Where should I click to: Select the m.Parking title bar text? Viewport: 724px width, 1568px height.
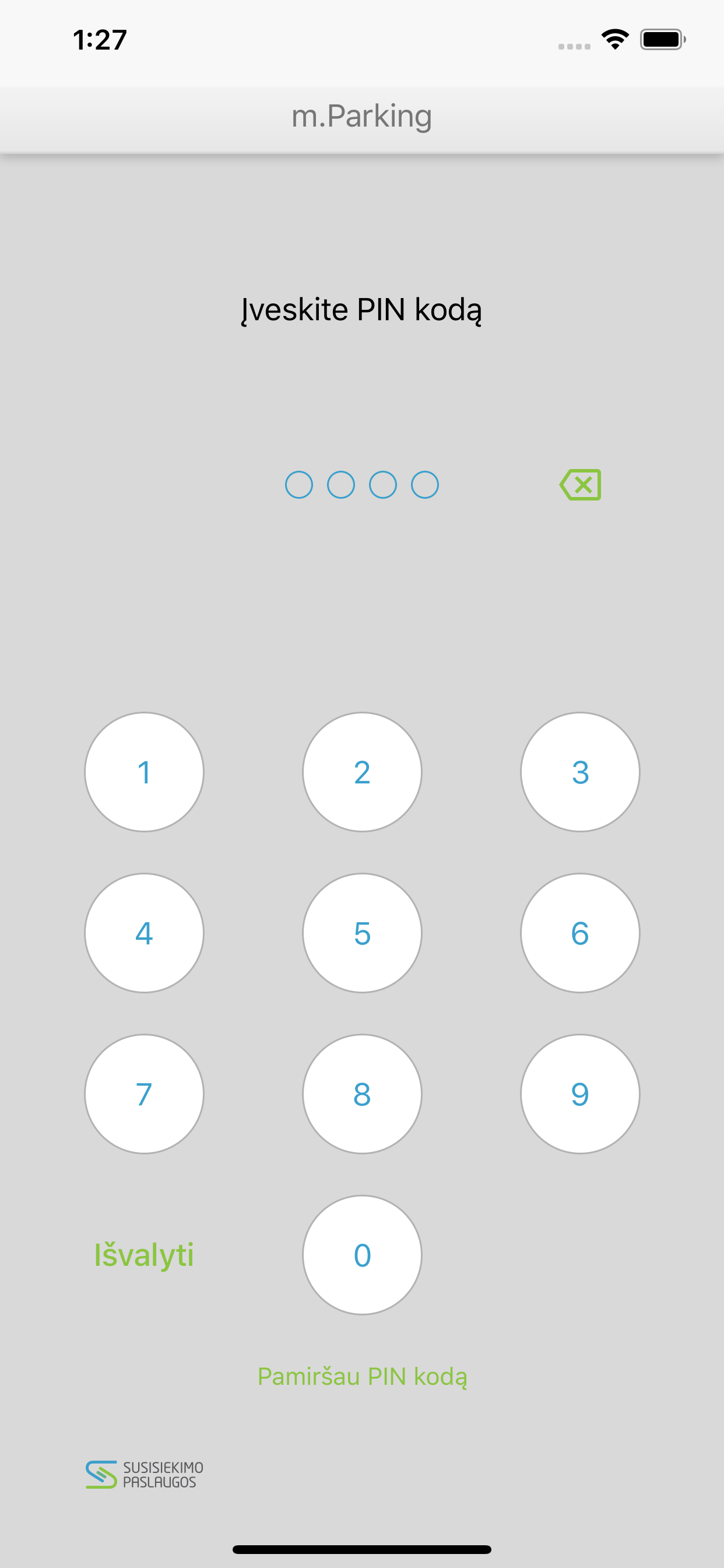pos(362,116)
